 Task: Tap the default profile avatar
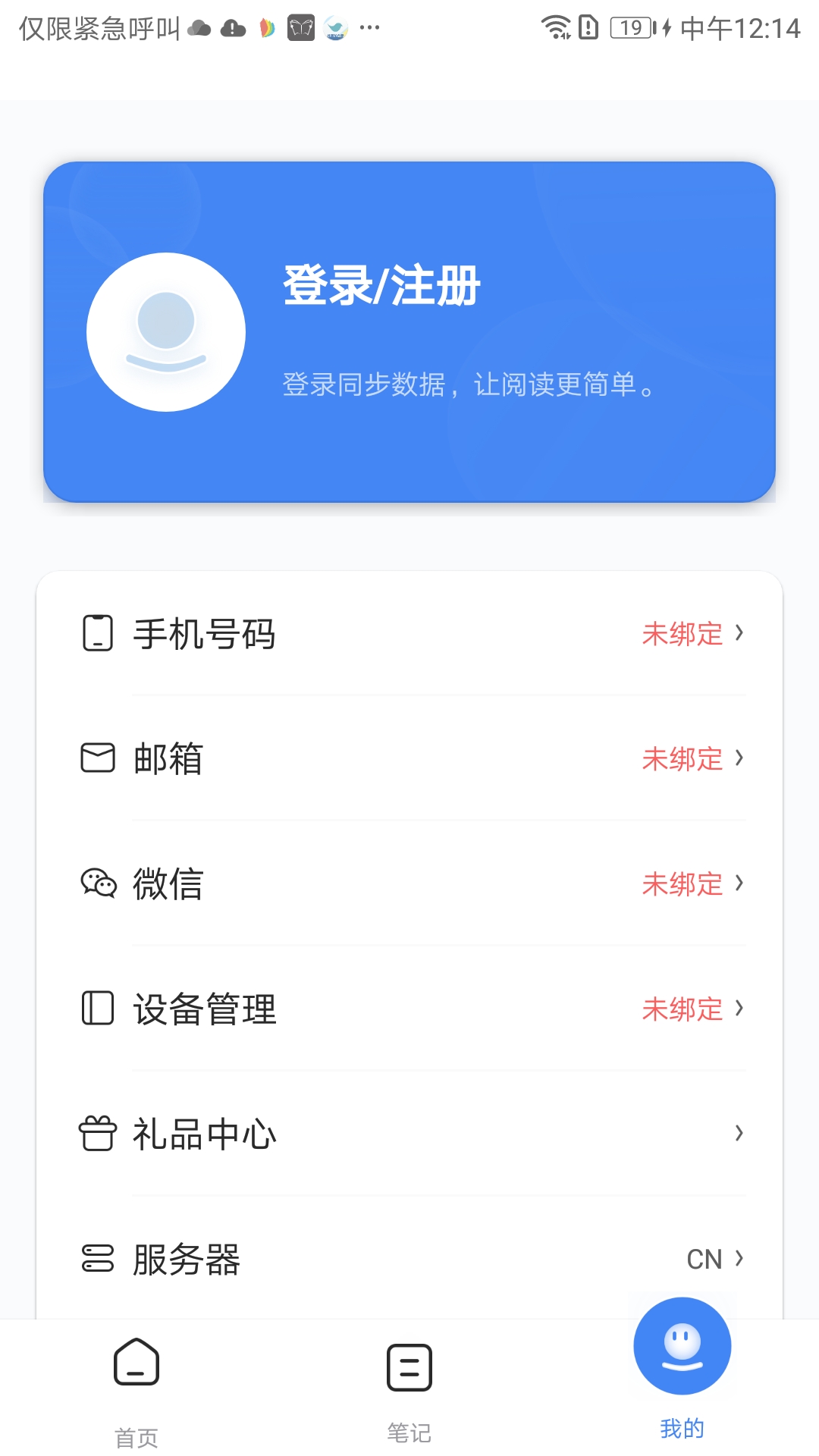coord(166,332)
